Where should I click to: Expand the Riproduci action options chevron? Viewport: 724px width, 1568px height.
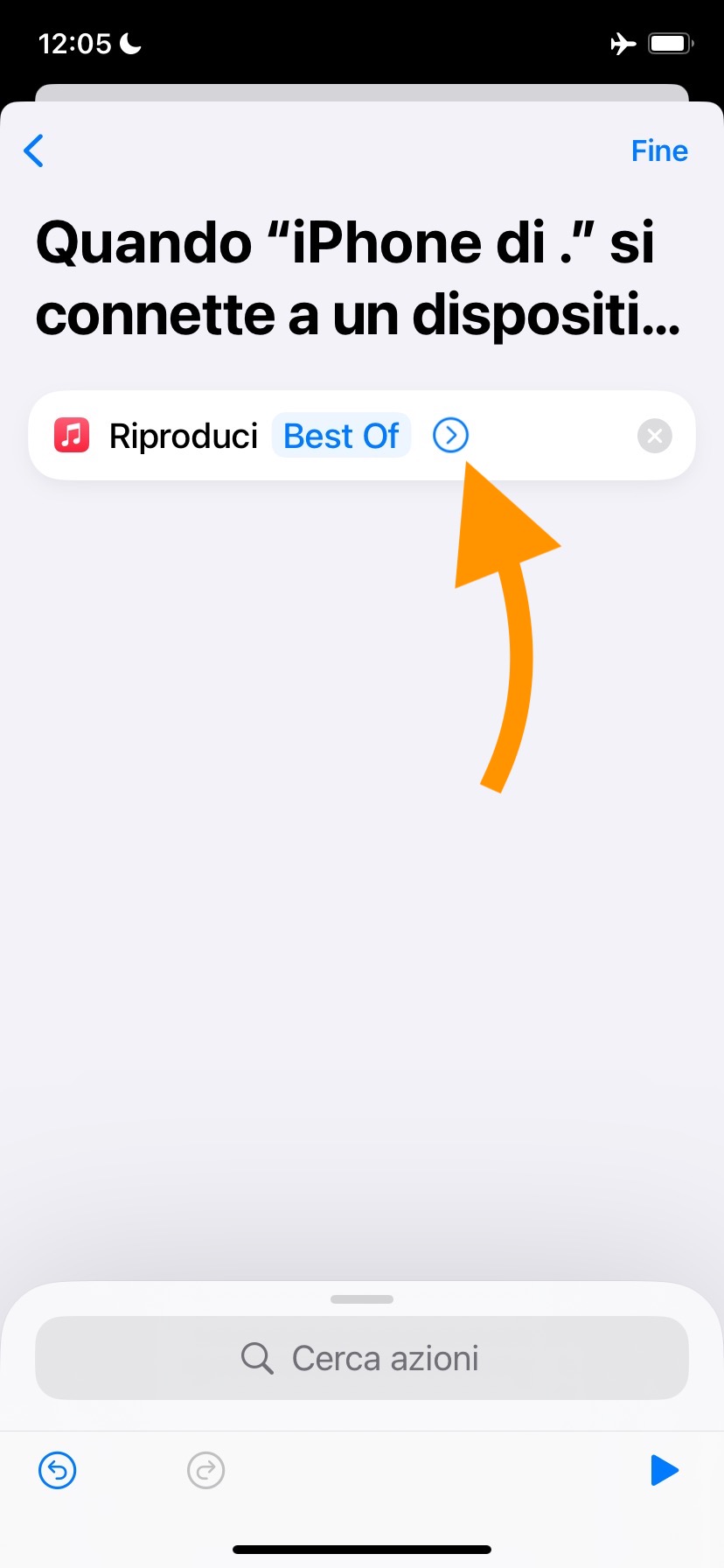[x=450, y=435]
